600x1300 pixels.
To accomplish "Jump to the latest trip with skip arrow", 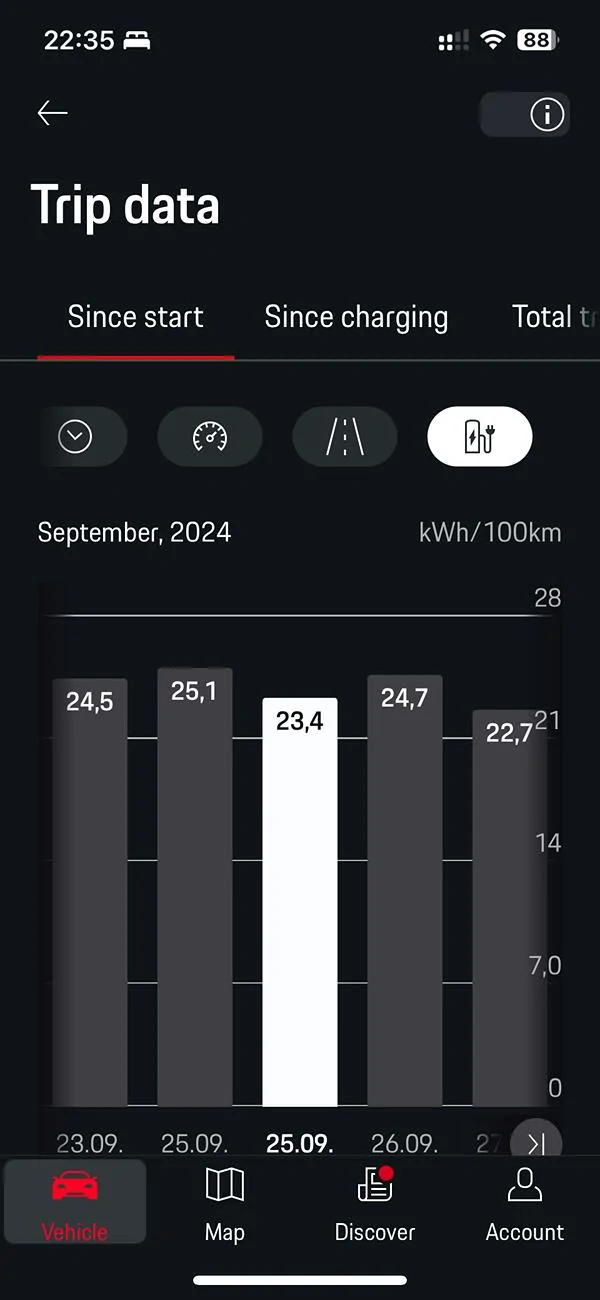I will coord(536,1144).
